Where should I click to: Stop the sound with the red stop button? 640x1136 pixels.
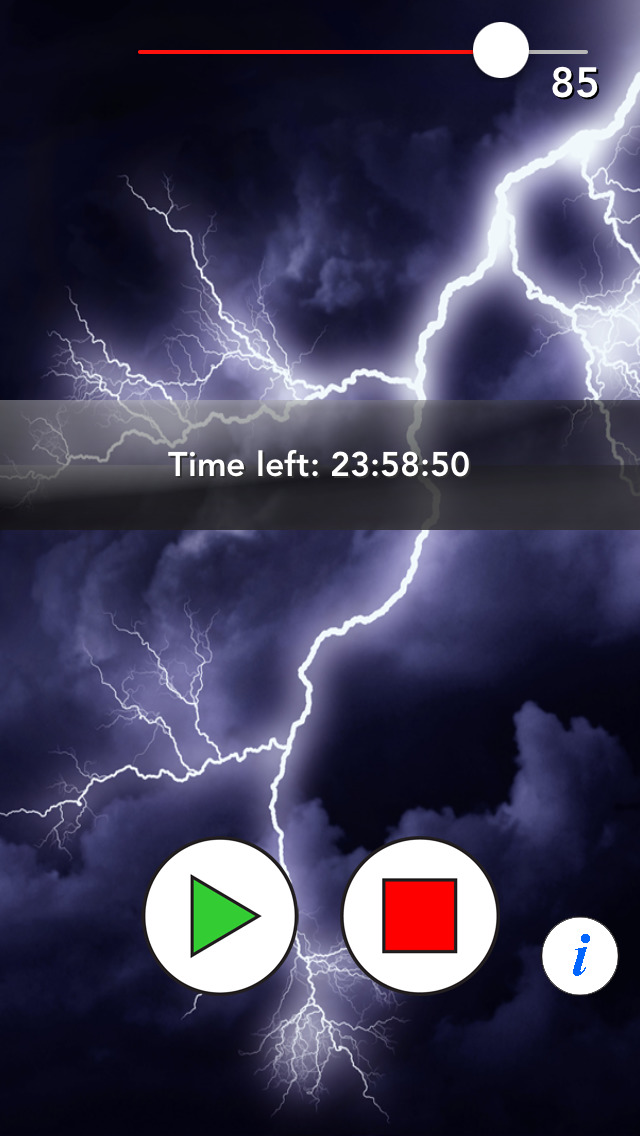[x=420, y=916]
